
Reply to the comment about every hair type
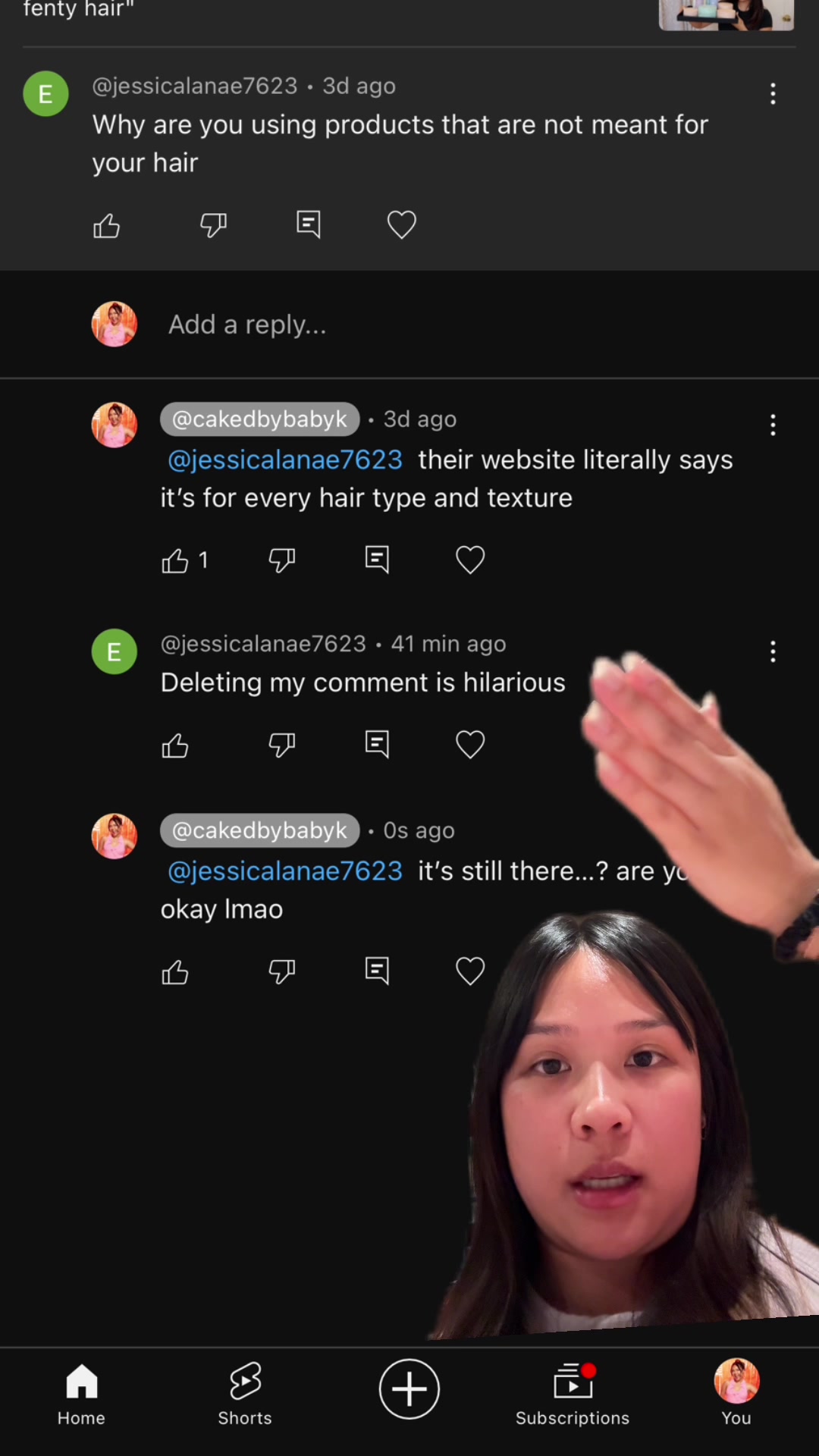(377, 560)
